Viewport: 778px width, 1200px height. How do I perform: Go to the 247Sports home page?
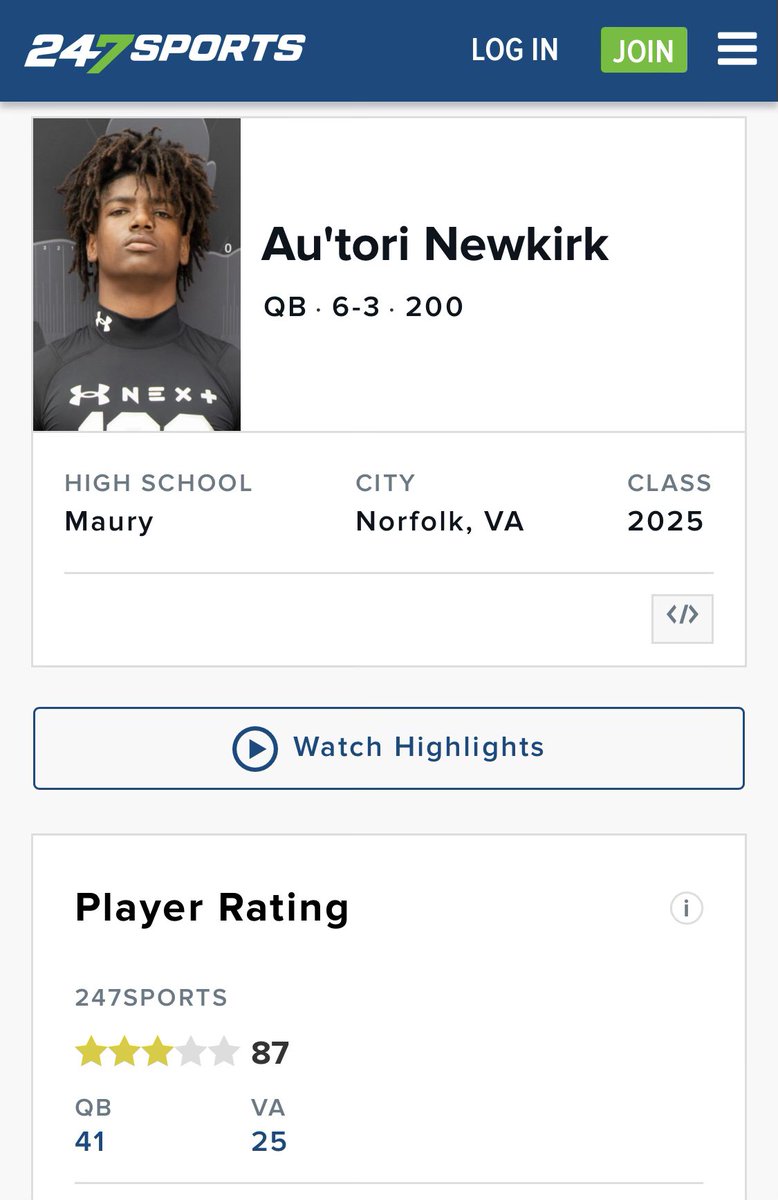pos(165,50)
